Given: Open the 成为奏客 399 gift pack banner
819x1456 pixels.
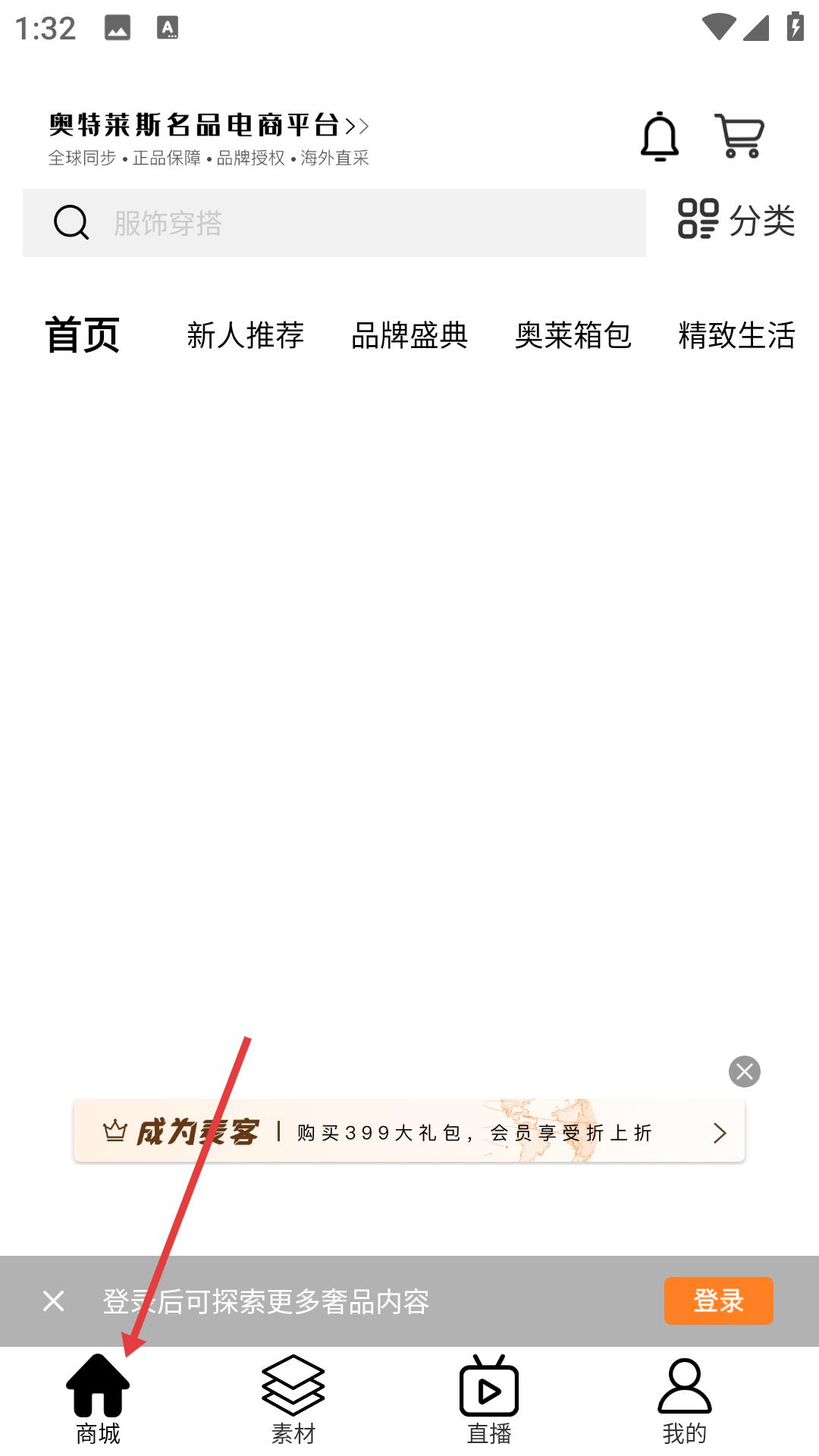Looking at the screenshot, I should pyautogui.click(x=409, y=1131).
